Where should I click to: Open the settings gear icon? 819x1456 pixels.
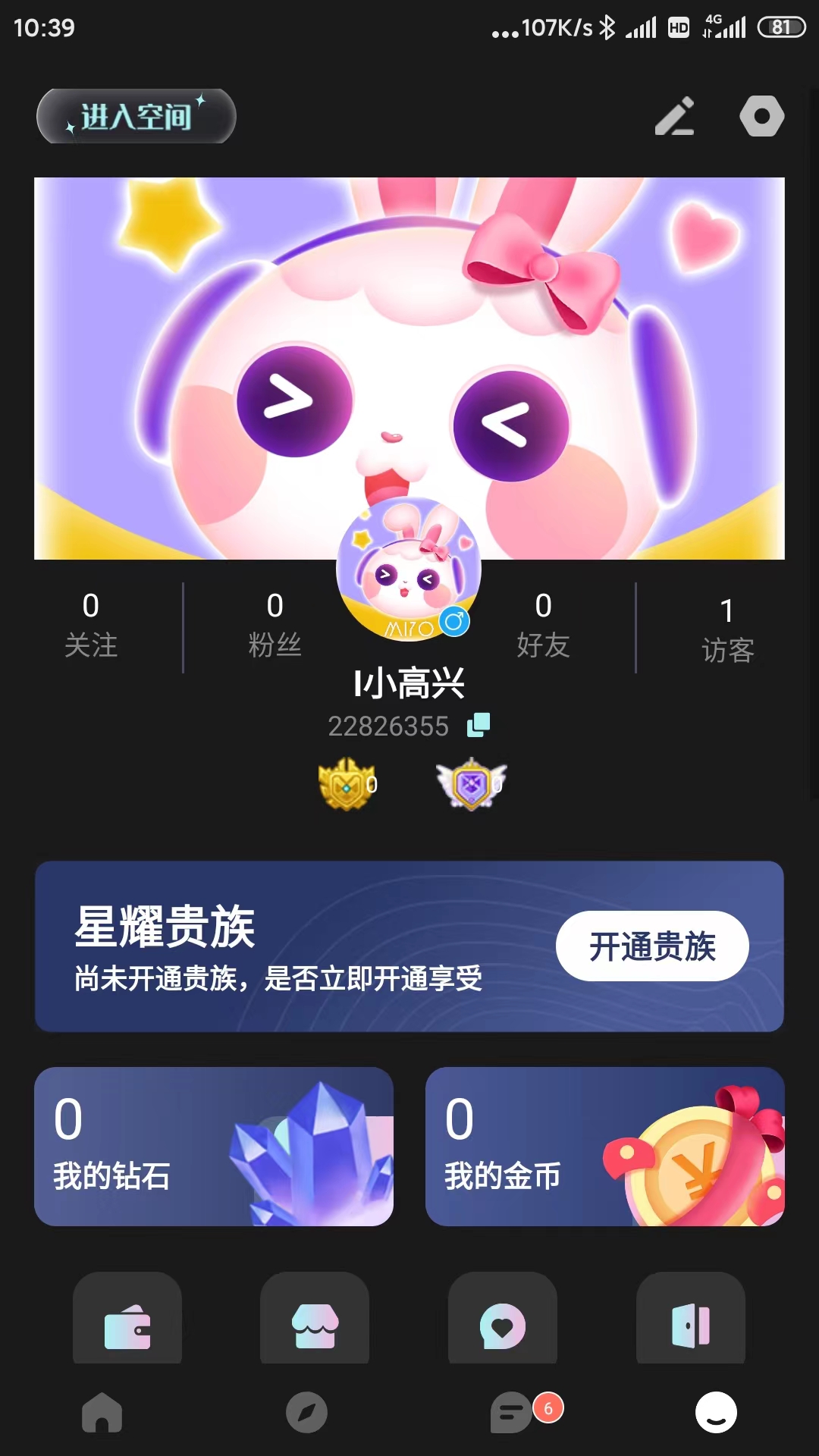pyautogui.click(x=761, y=116)
